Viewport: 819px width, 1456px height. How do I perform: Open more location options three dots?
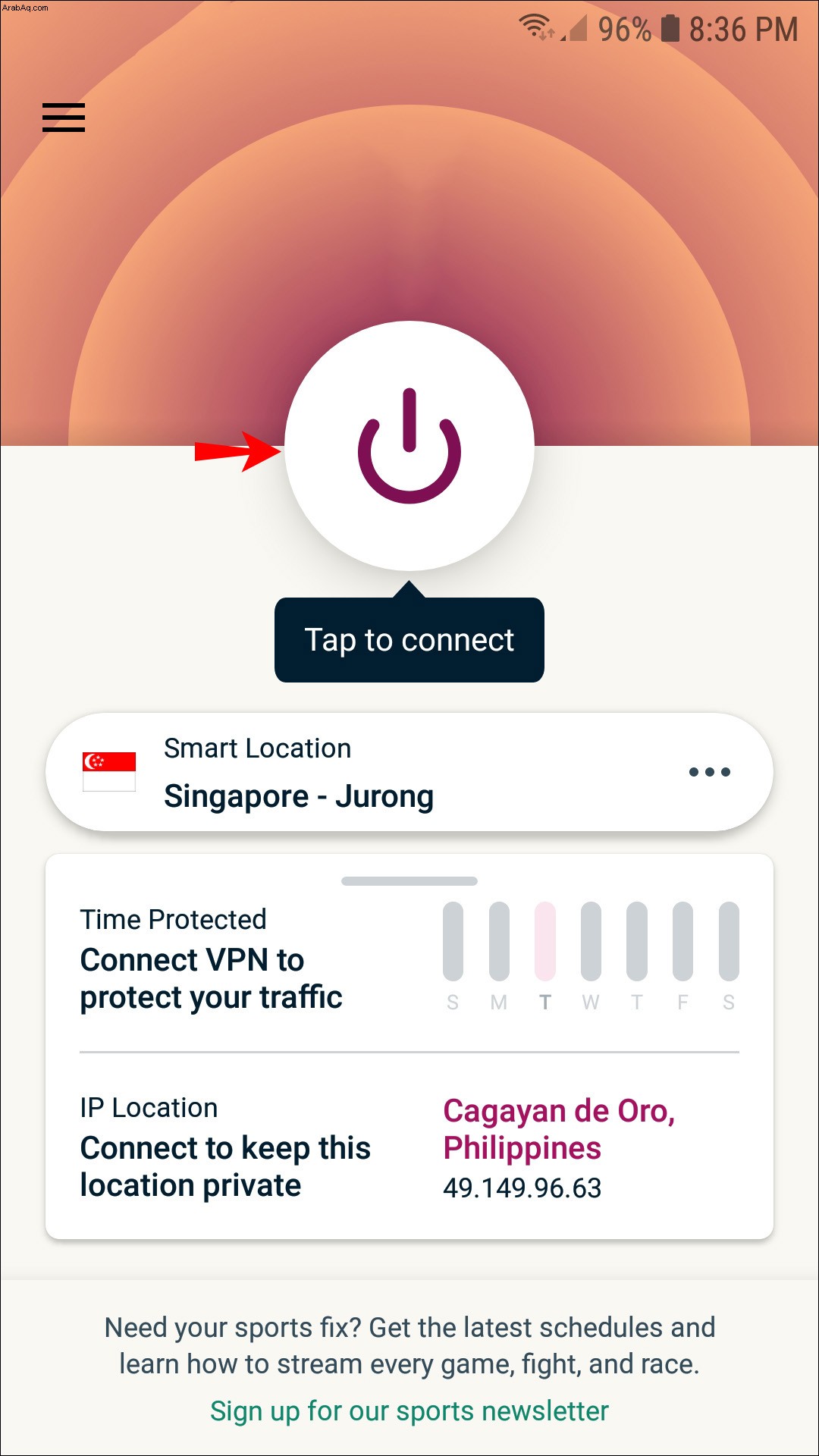pos(709,772)
